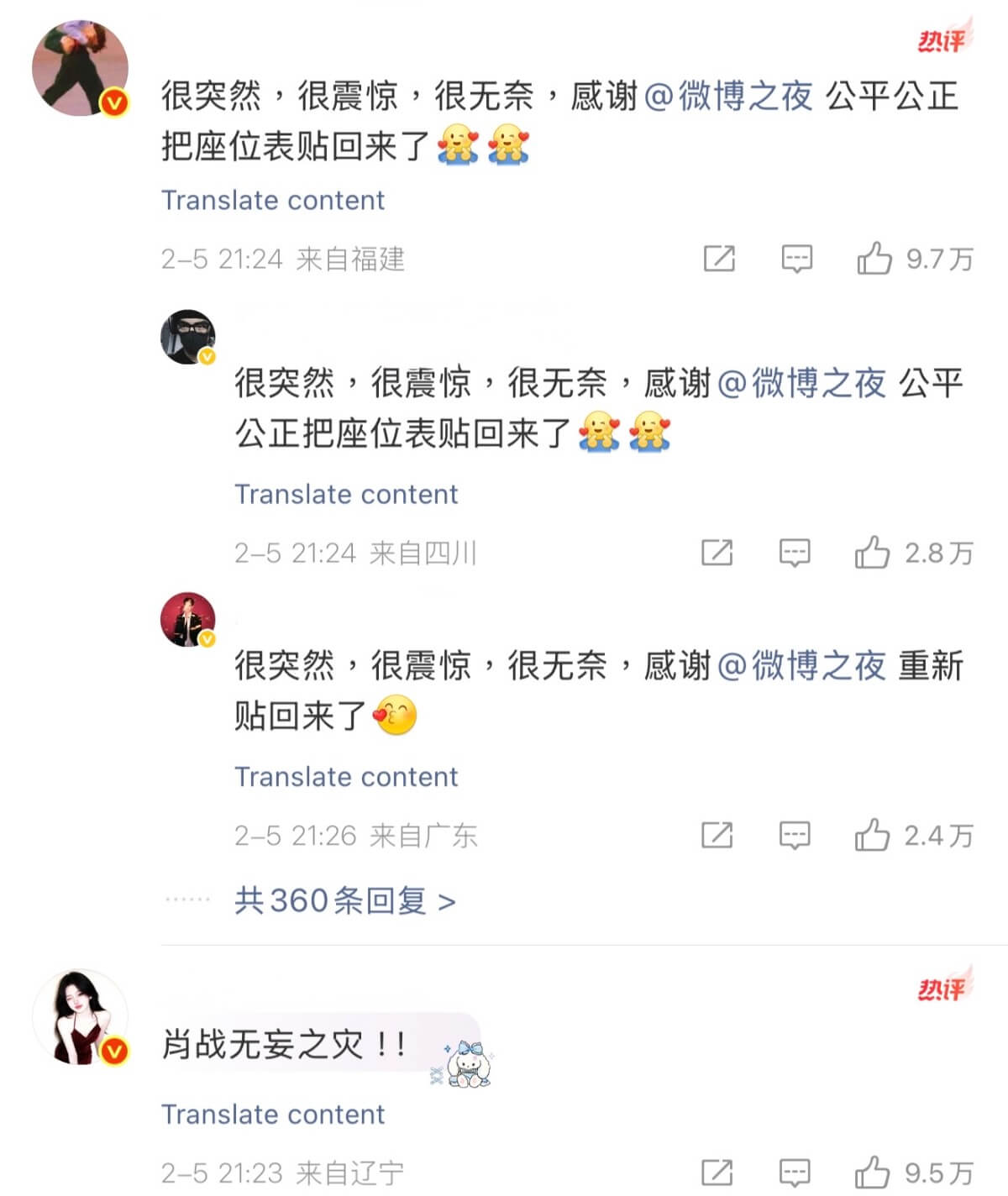Like the comment from 福建 with 9.7万 likes
Screen dimensions: 1008x1196
point(874,259)
